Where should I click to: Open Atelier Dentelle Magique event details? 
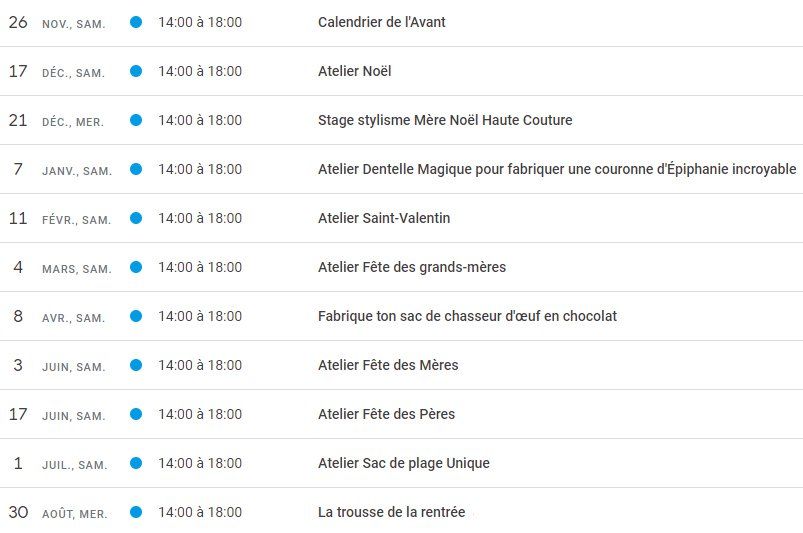pos(556,169)
